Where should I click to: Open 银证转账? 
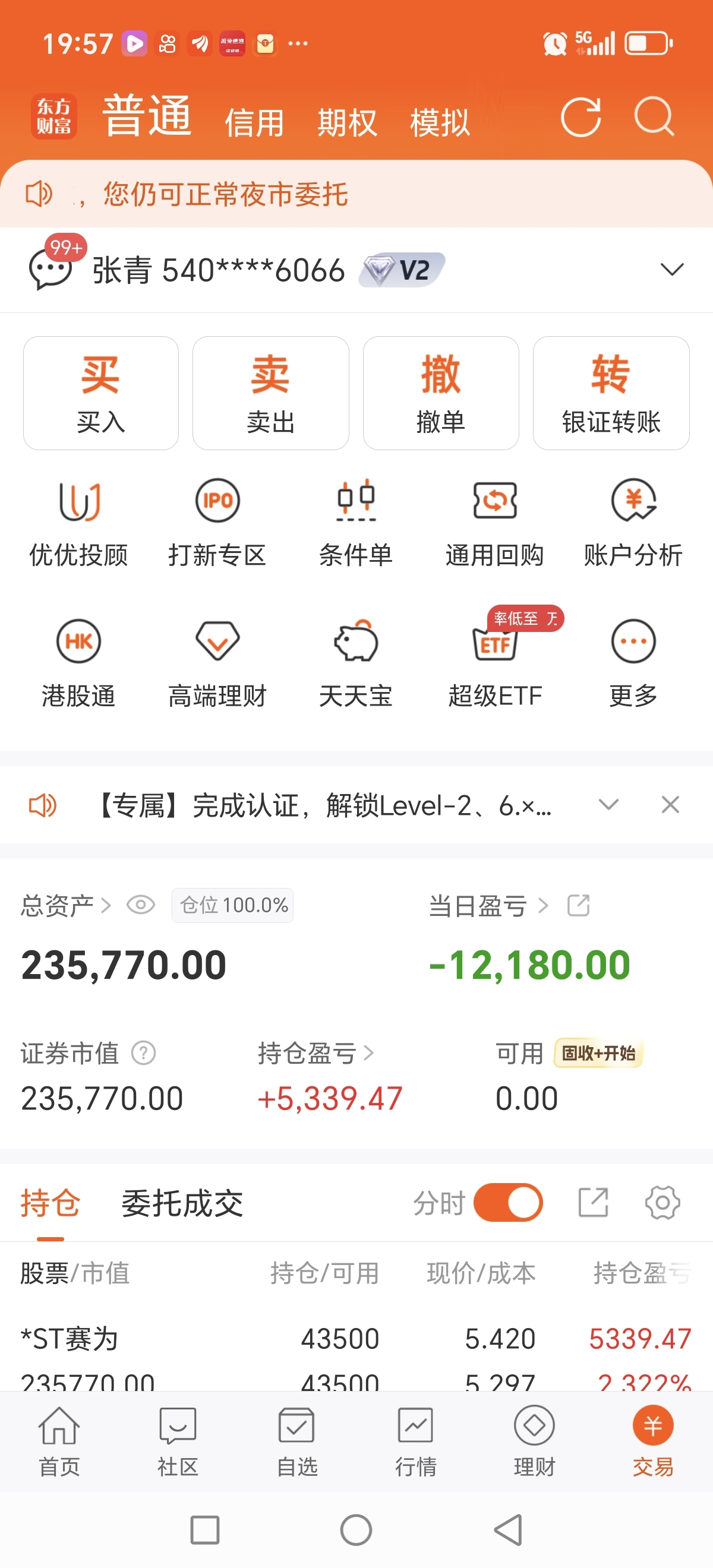pos(611,393)
